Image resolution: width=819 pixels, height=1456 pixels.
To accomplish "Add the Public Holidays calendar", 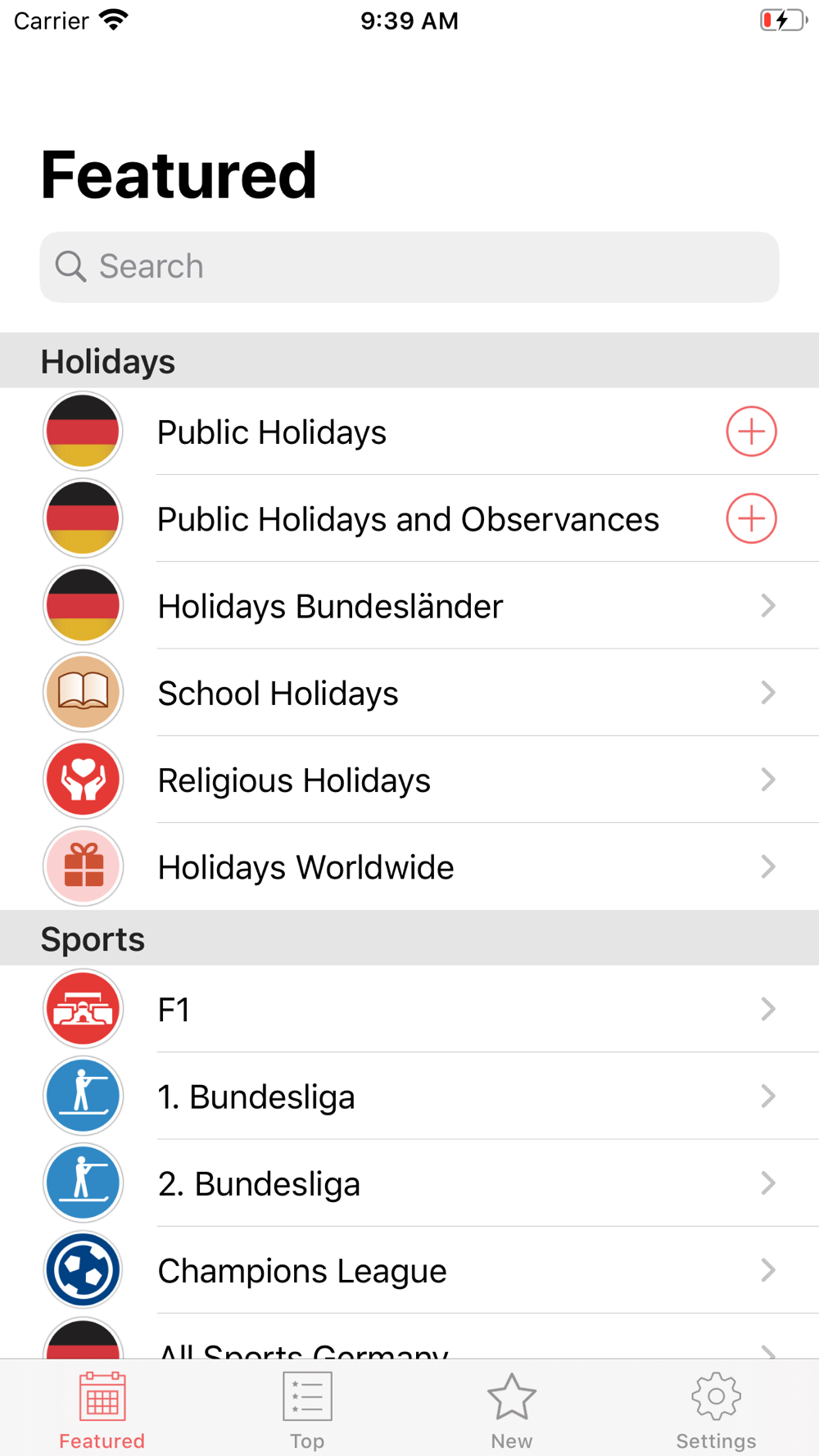I will 751,432.
